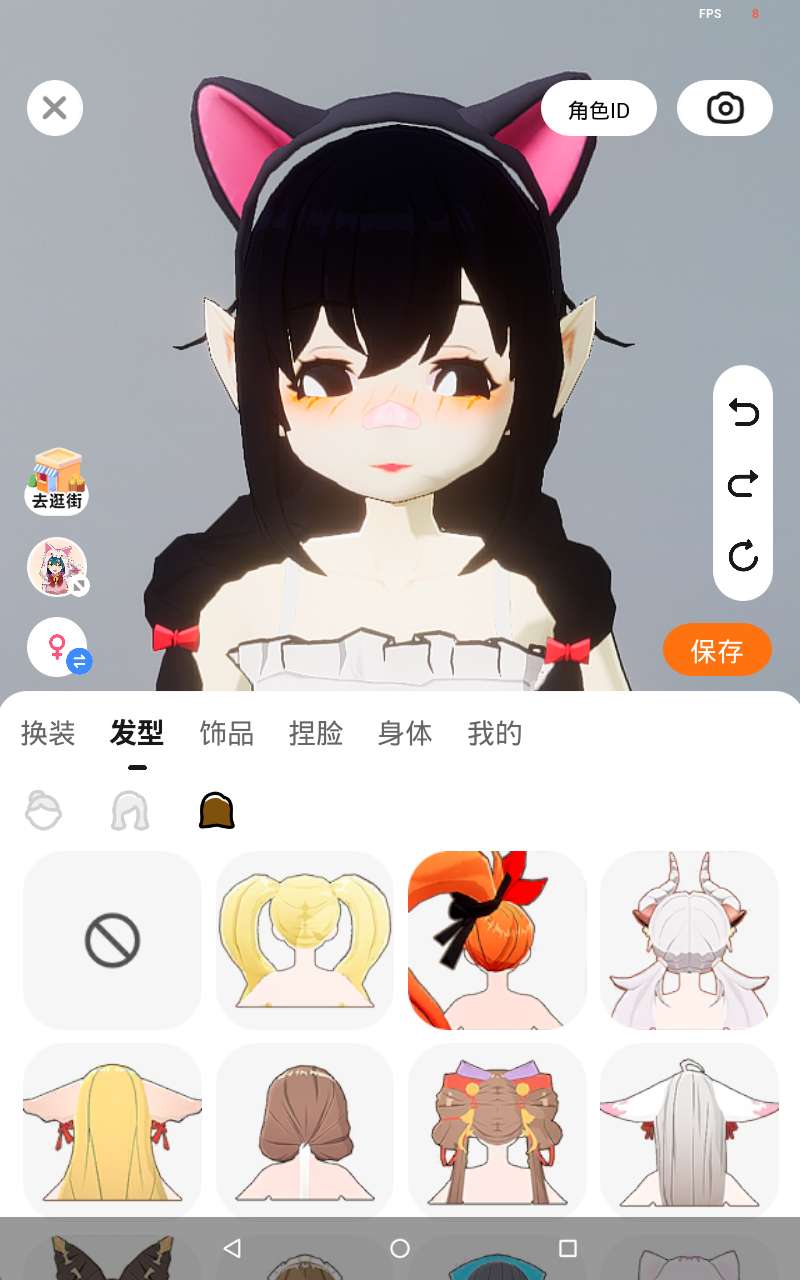Open the 我的 tab
The width and height of the screenshot is (800, 1280).
click(495, 733)
